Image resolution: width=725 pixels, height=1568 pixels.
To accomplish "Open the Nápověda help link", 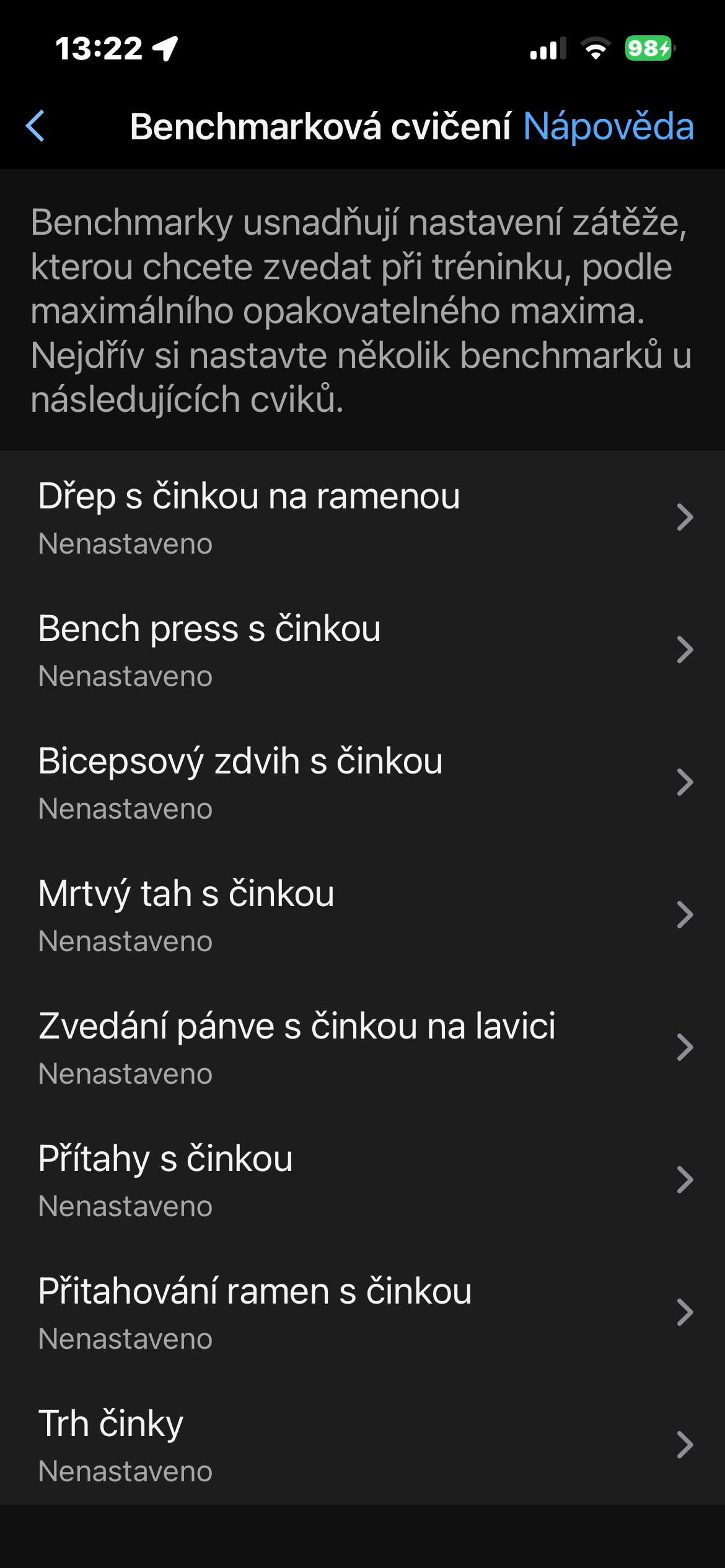I will coord(608,126).
